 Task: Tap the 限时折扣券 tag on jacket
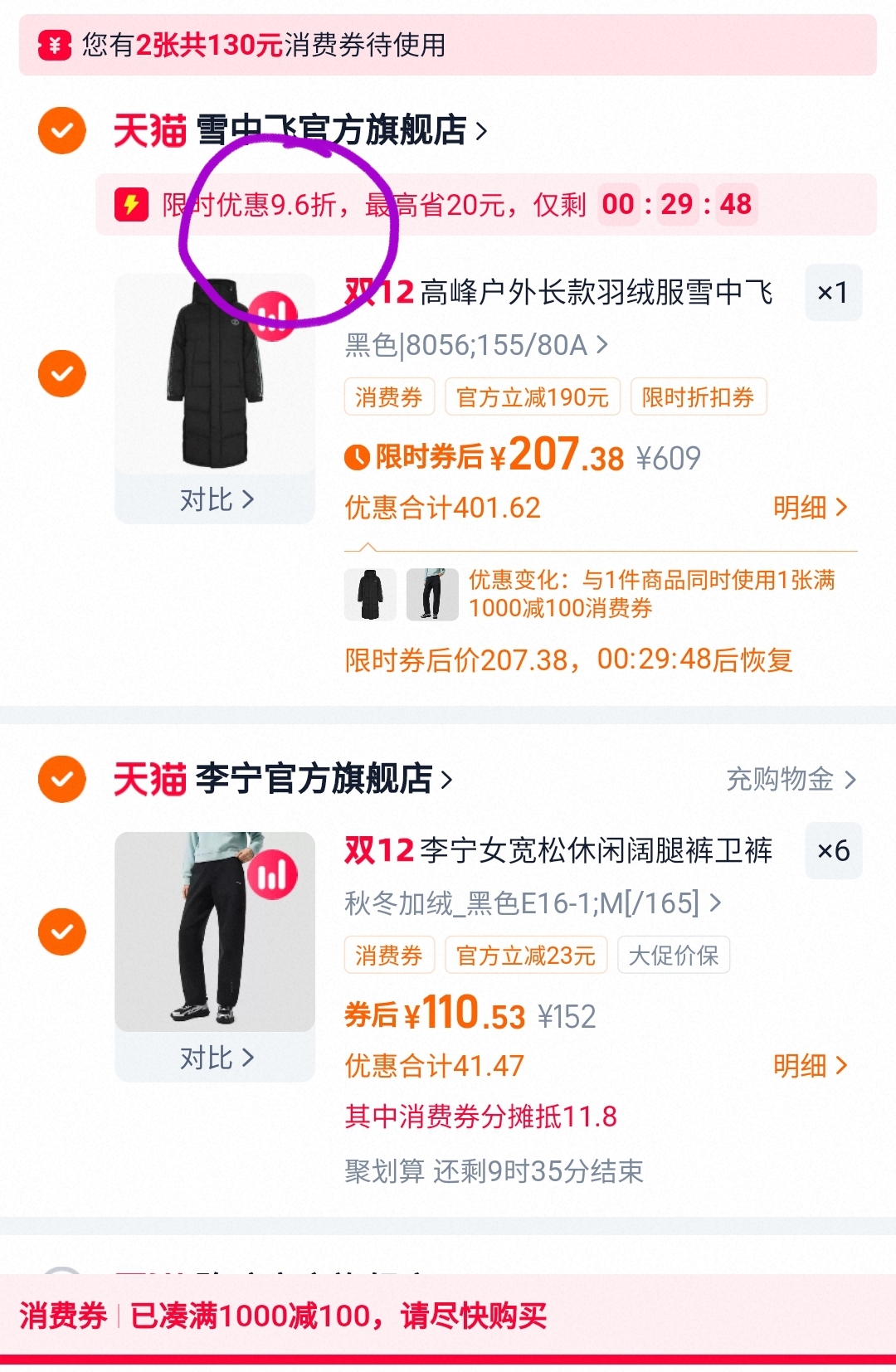[x=698, y=397]
